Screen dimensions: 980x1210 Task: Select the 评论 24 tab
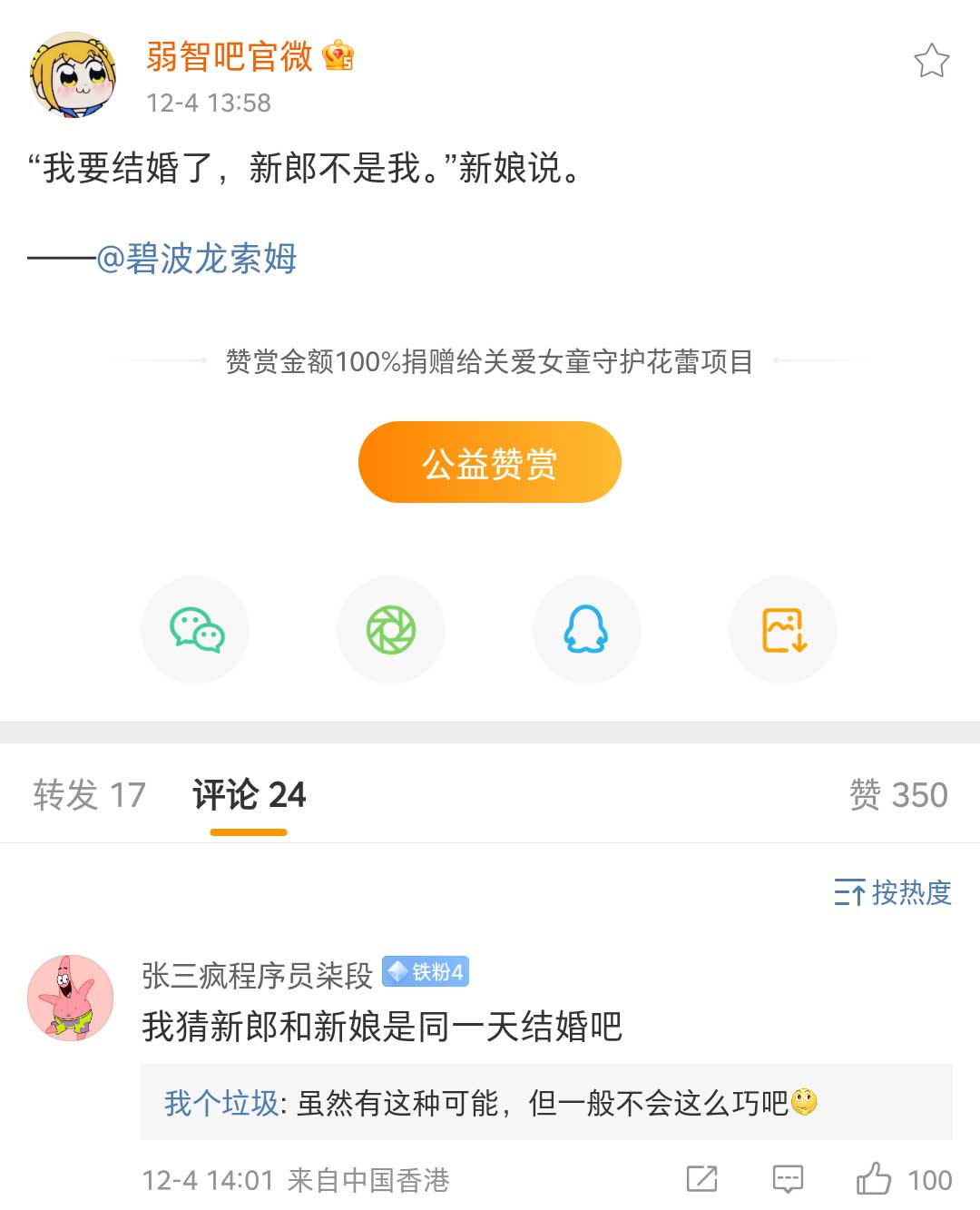(x=249, y=795)
